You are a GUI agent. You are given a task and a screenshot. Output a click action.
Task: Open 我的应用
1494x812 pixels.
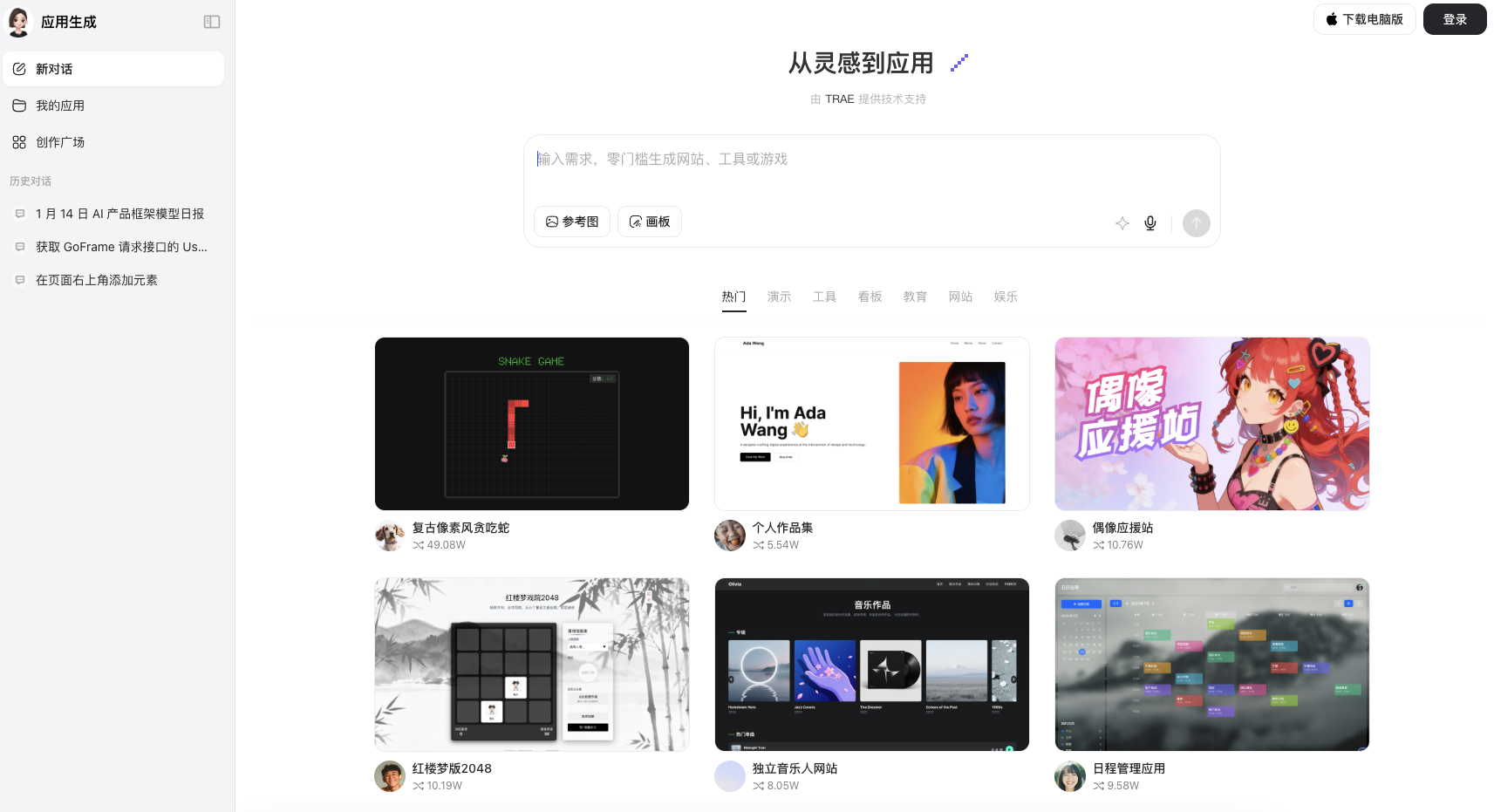(60, 106)
